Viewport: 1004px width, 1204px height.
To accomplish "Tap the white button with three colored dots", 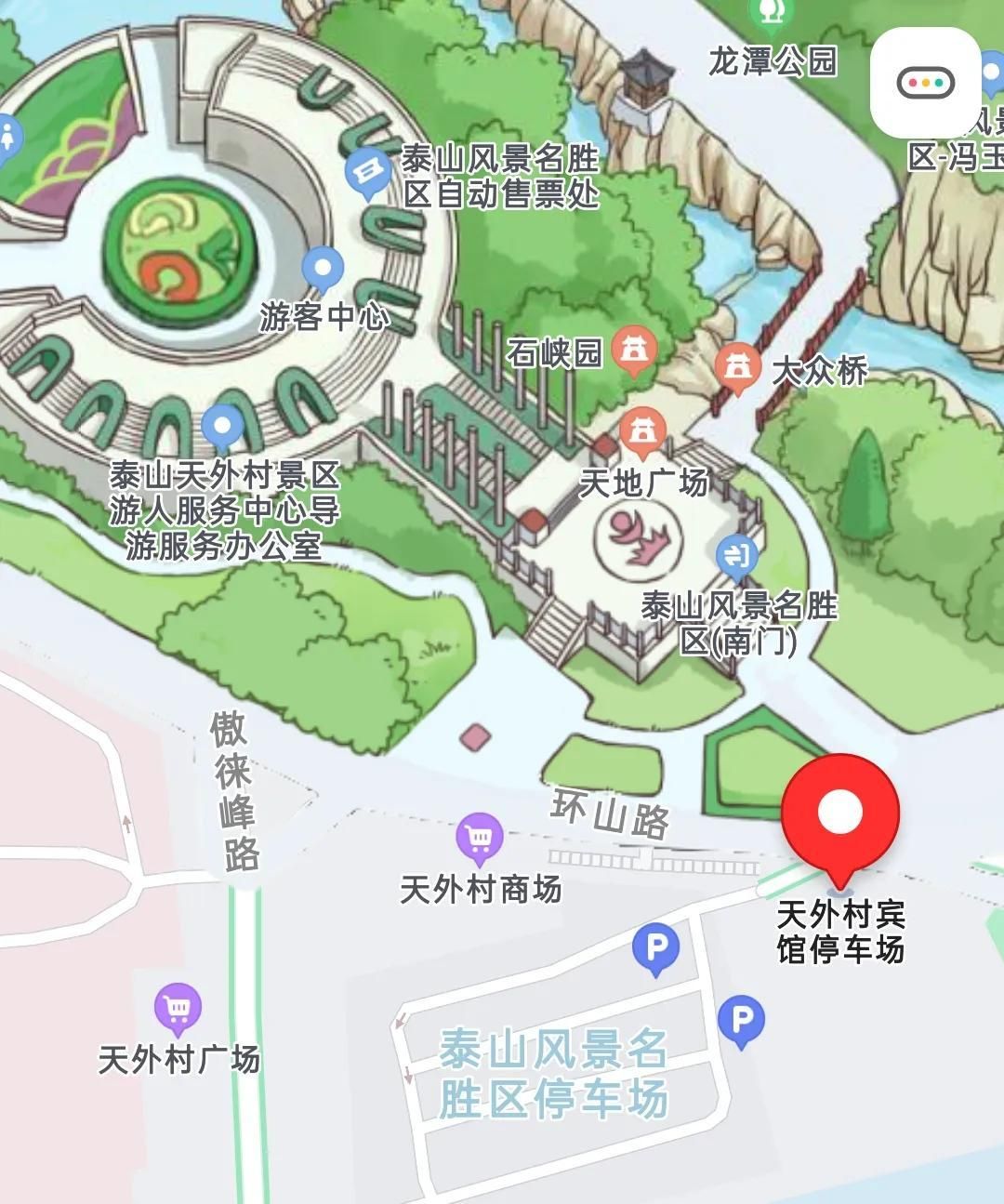I will click(x=925, y=83).
